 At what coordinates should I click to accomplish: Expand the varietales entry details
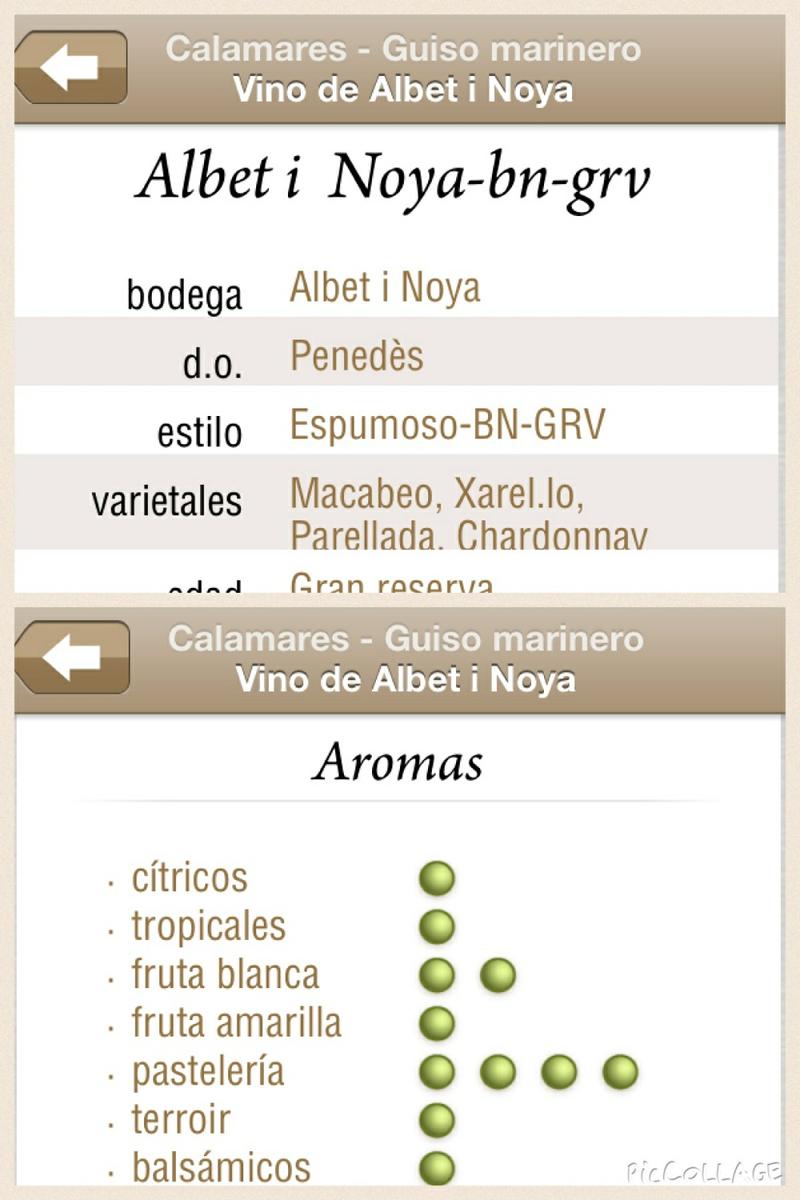tap(400, 505)
